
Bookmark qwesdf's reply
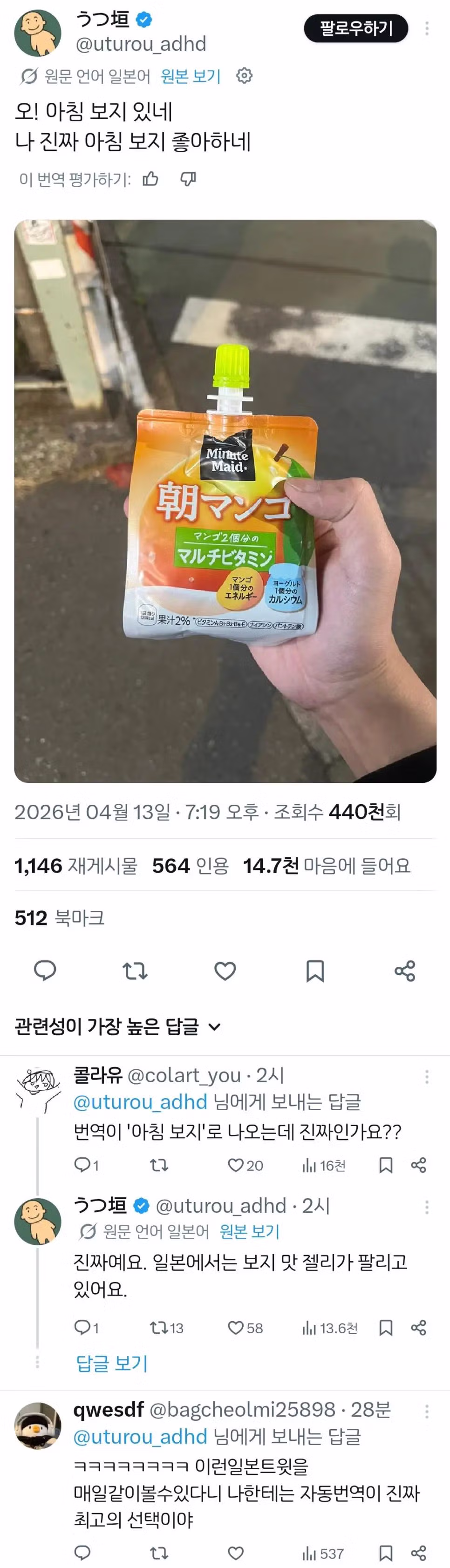point(385,1553)
